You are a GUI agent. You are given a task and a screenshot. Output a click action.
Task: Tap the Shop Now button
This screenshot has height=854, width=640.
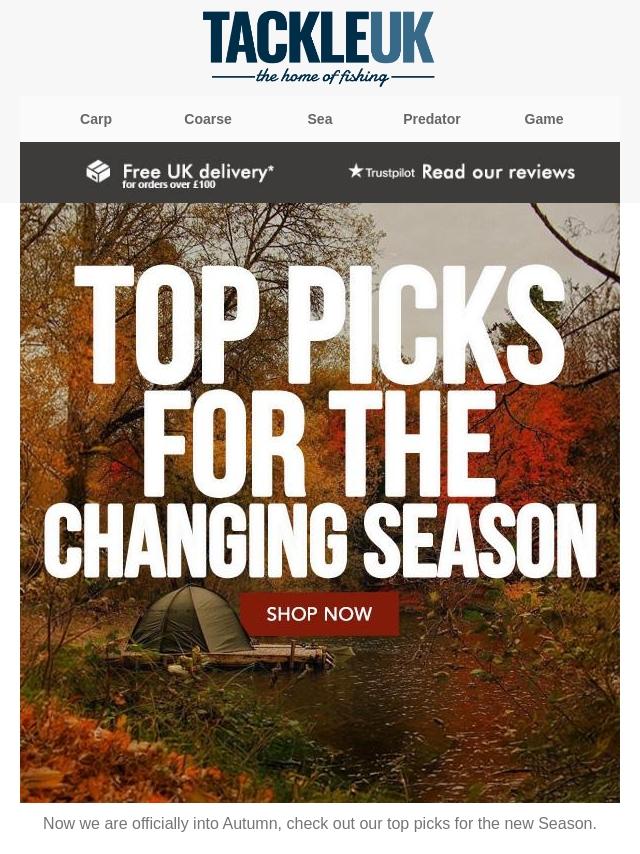coord(319,614)
